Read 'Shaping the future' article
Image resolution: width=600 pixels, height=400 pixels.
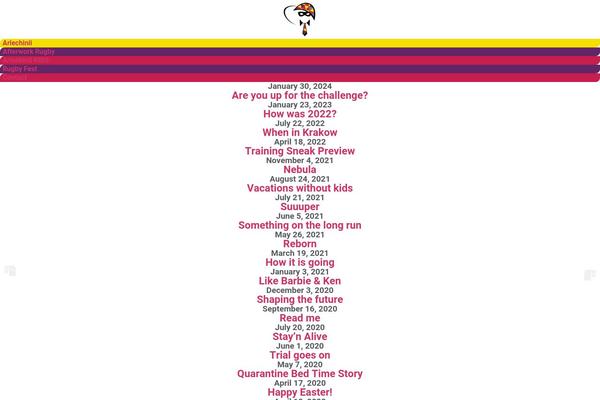[299, 300]
